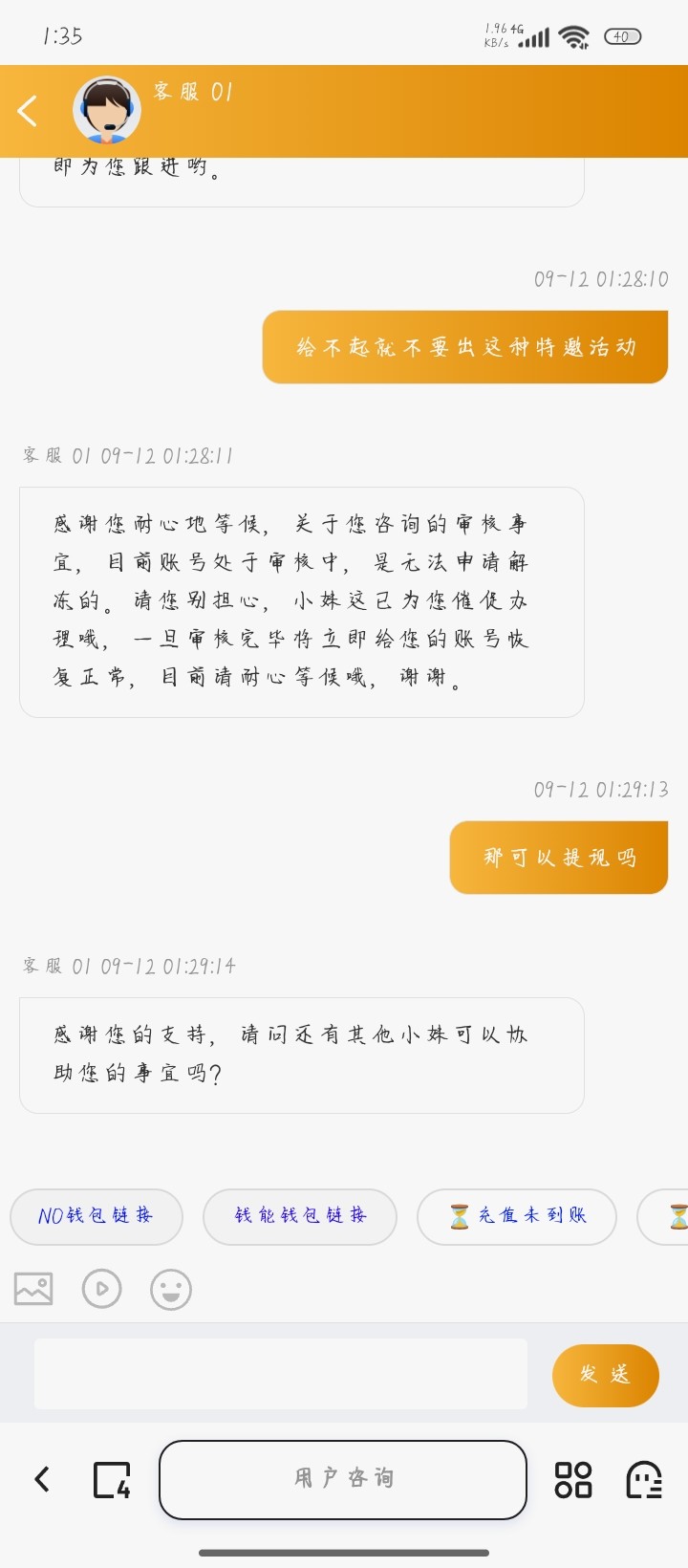Image resolution: width=688 pixels, height=1568 pixels.
Task: Tap the back chevron in orange header
Action: pyautogui.click(x=27, y=110)
